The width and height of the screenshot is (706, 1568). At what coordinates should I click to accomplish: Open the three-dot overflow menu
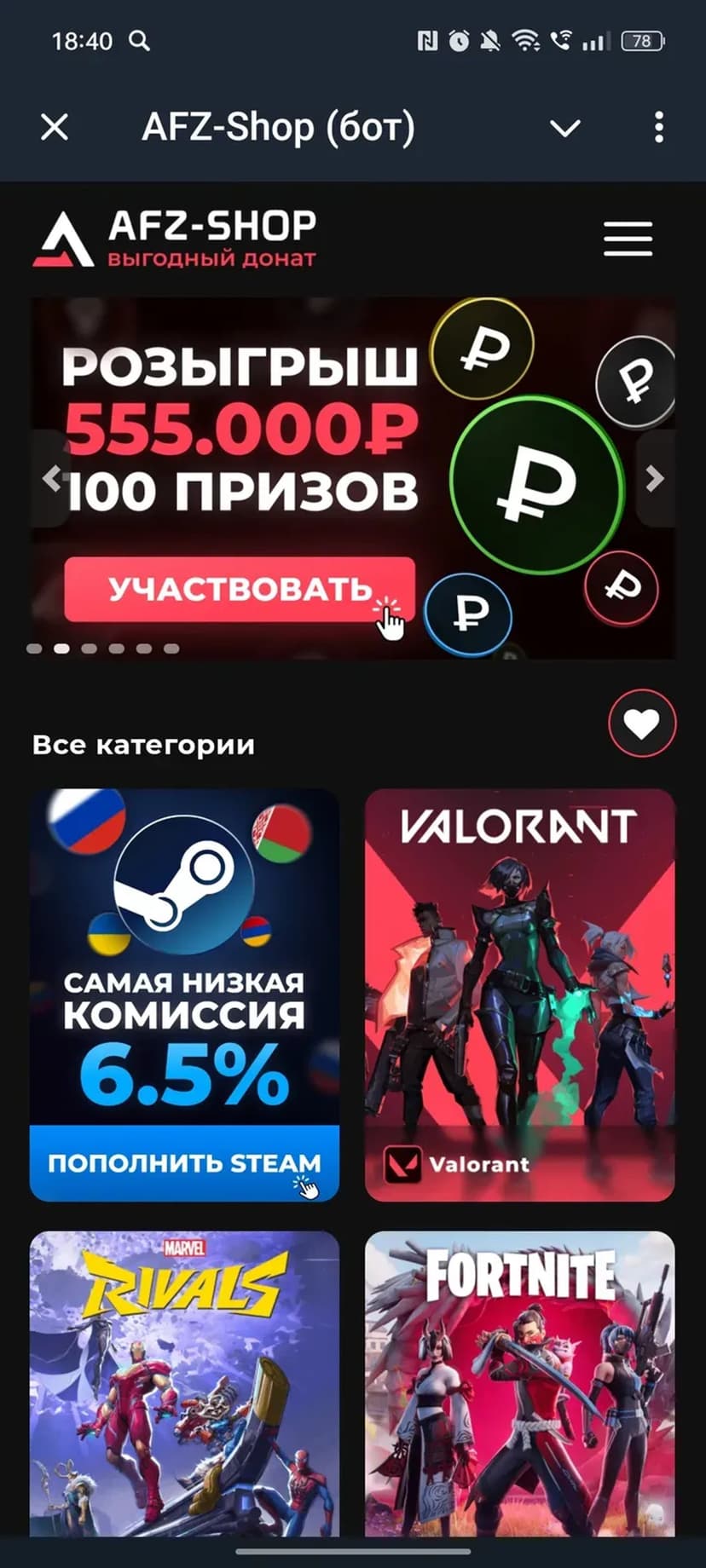[658, 128]
